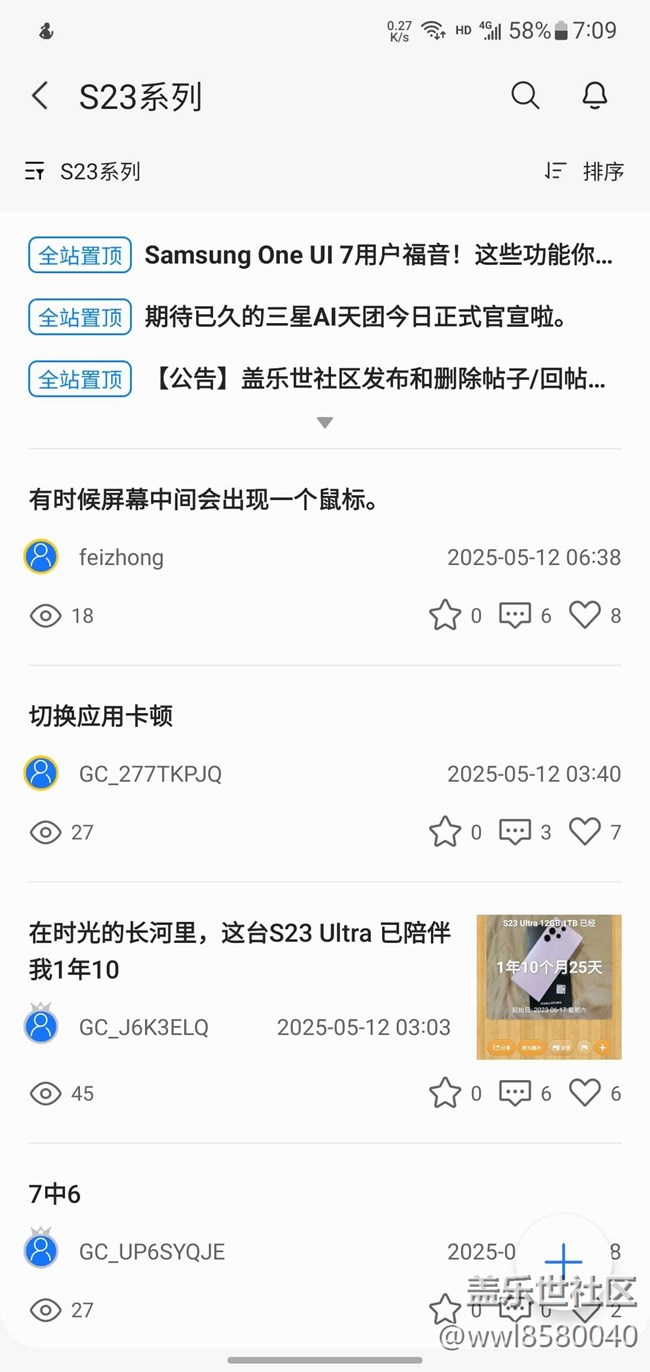This screenshot has height=1372, width=650.
Task: Open comments on feizhong's post
Action: 515,615
